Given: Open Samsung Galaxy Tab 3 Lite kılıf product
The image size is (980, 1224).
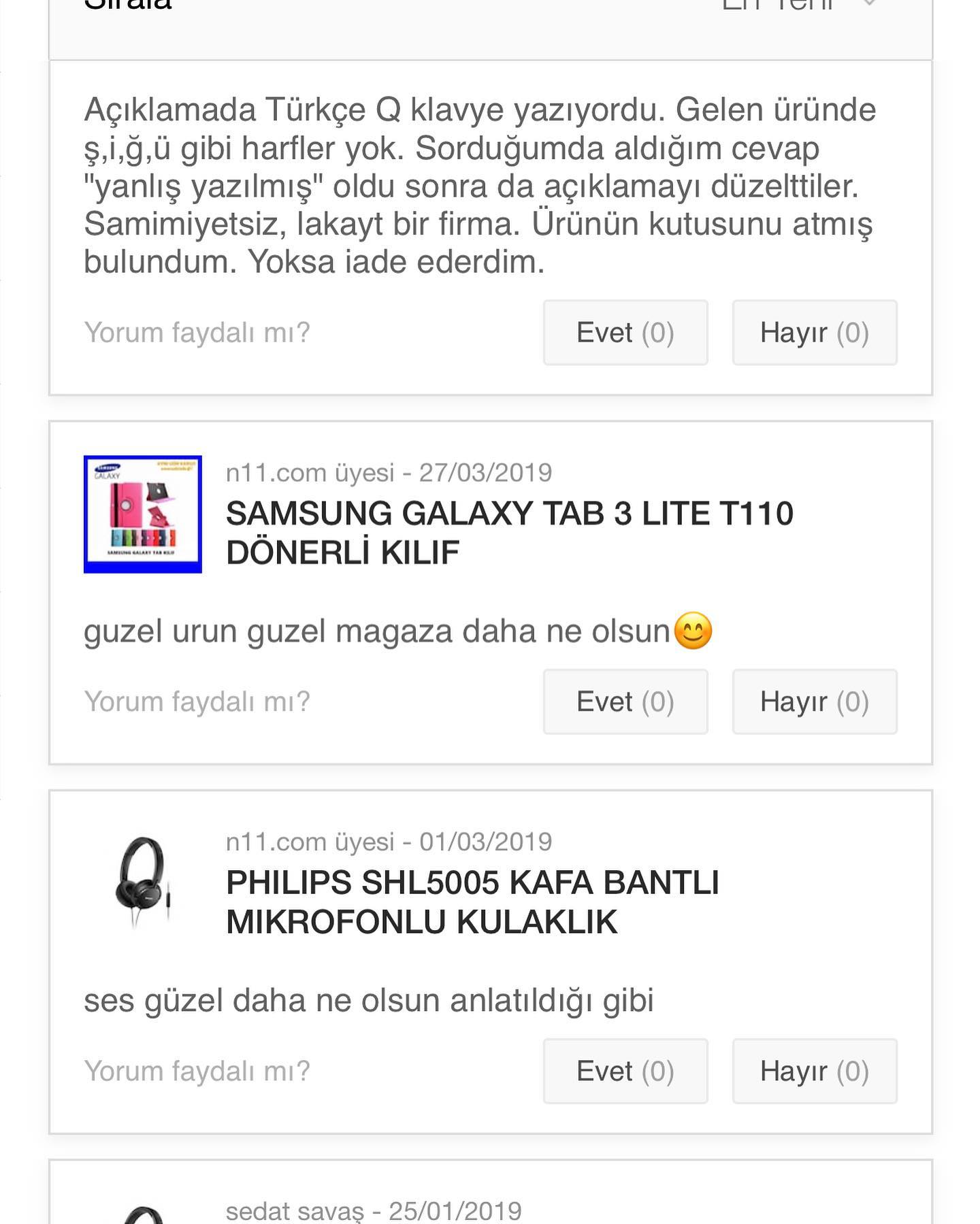Looking at the screenshot, I should [x=509, y=533].
